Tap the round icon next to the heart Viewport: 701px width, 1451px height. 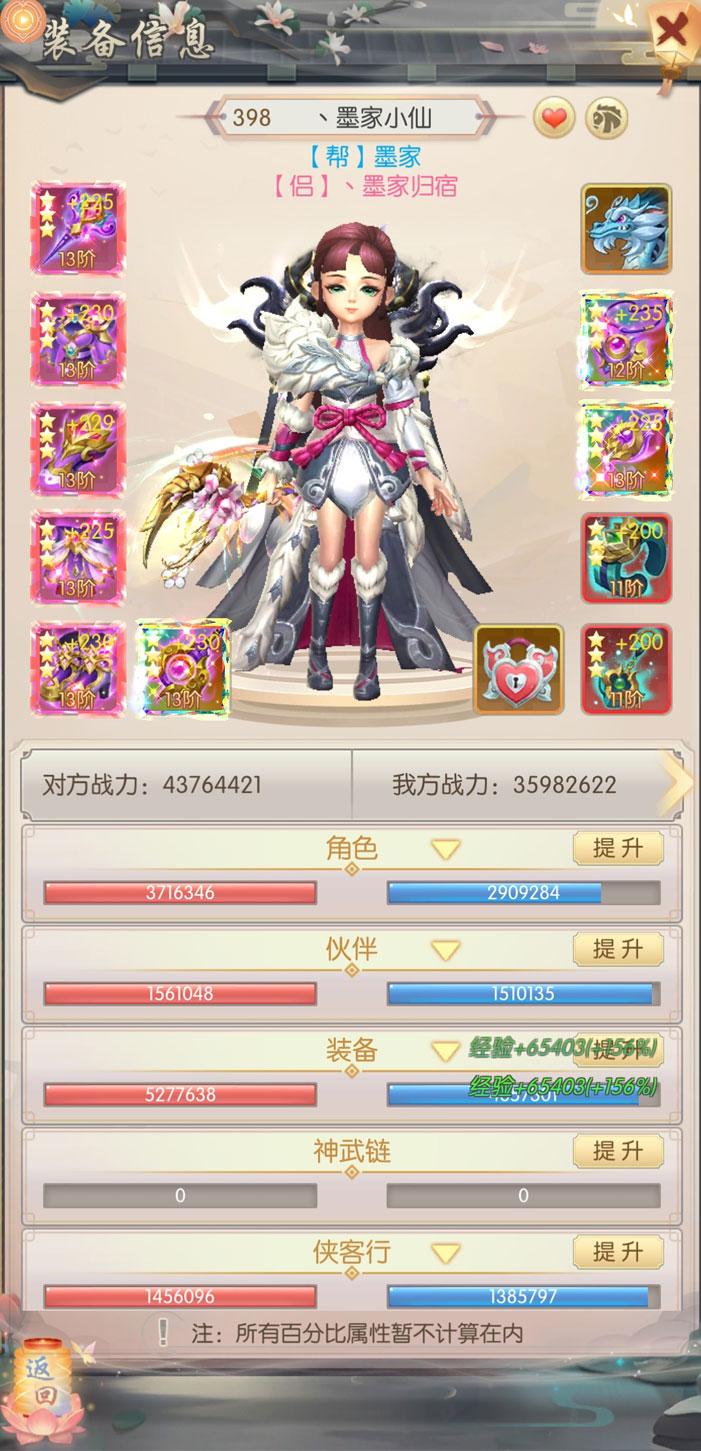606,119
